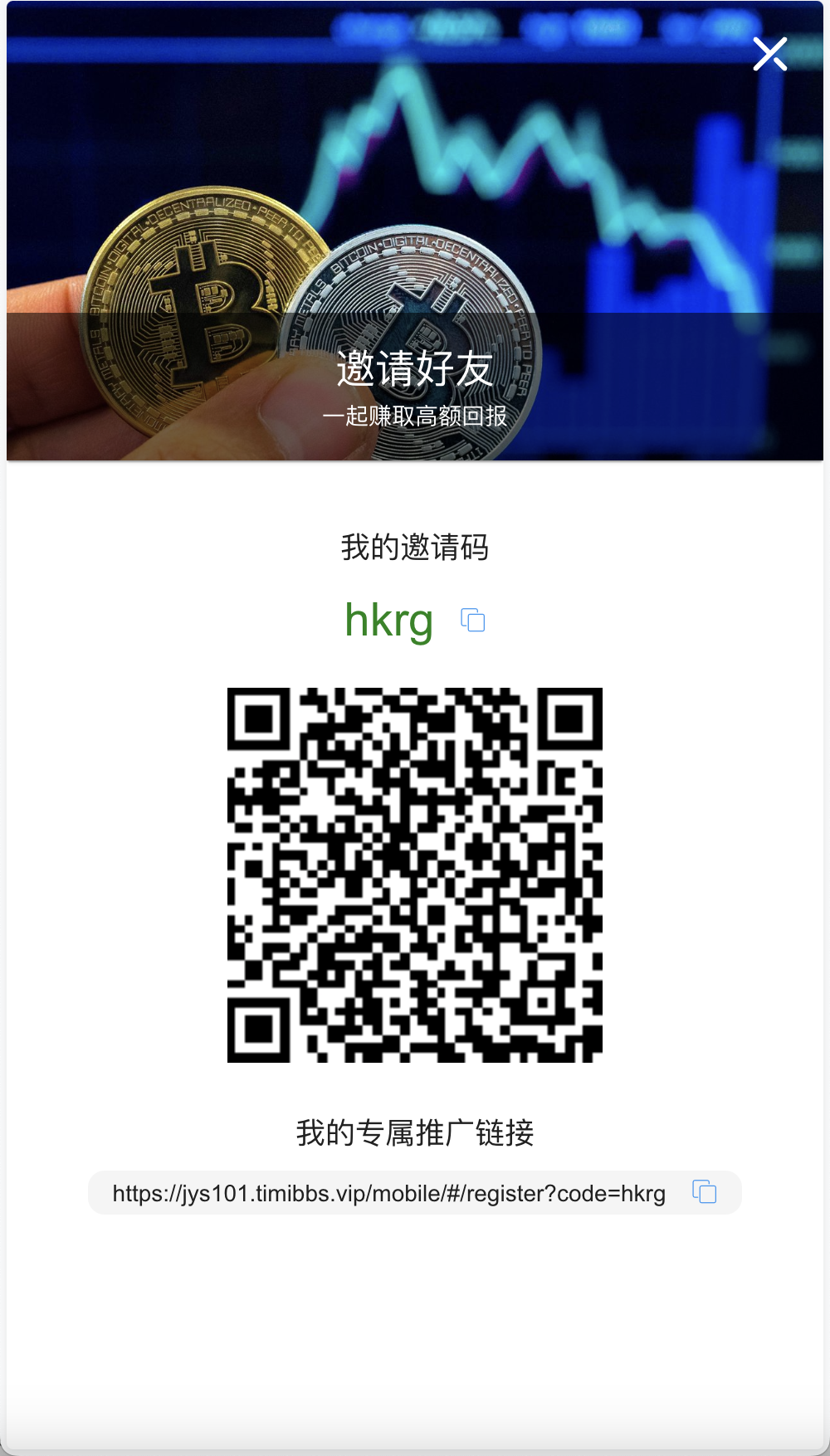Click the 我的邀请码 label
This screenshot has width=830, height=1456.
click(413, 548)
